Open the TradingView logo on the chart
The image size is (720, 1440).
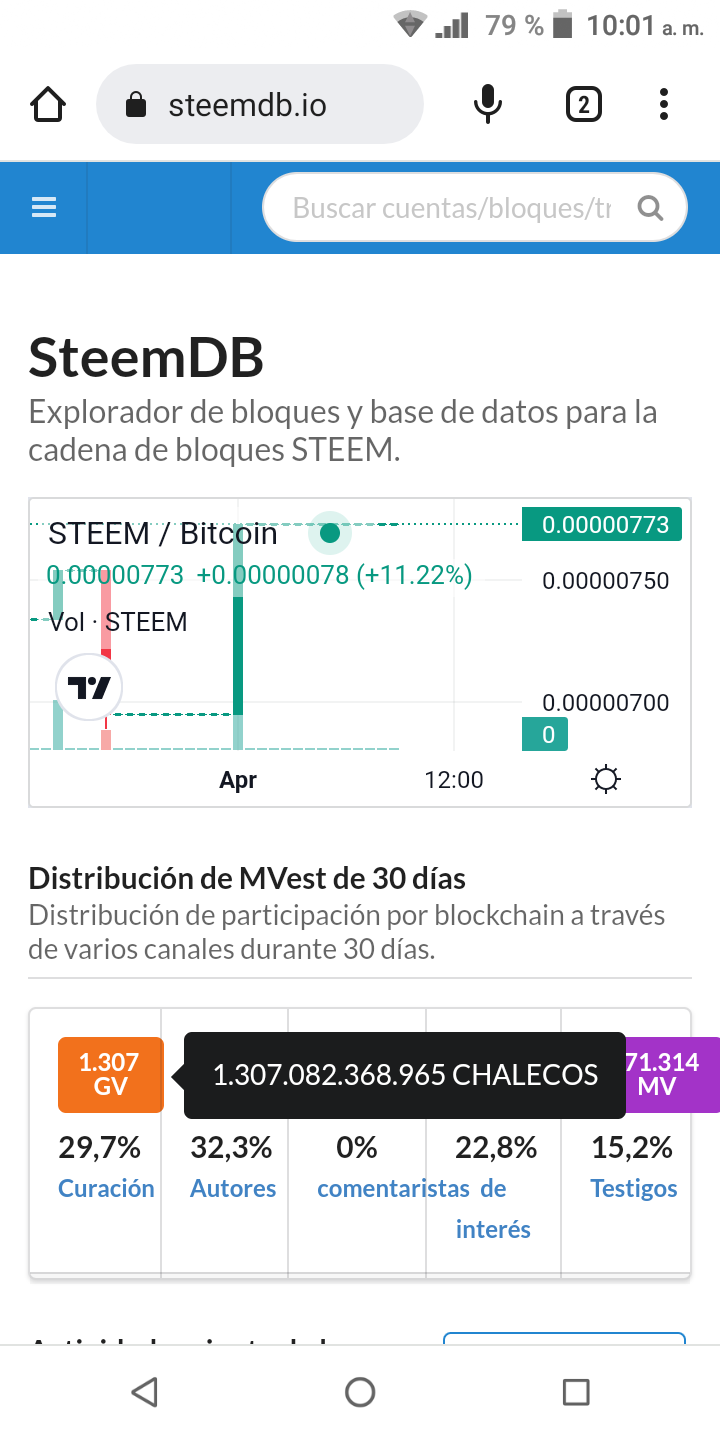pyautogui.click(x=89, y=687)
